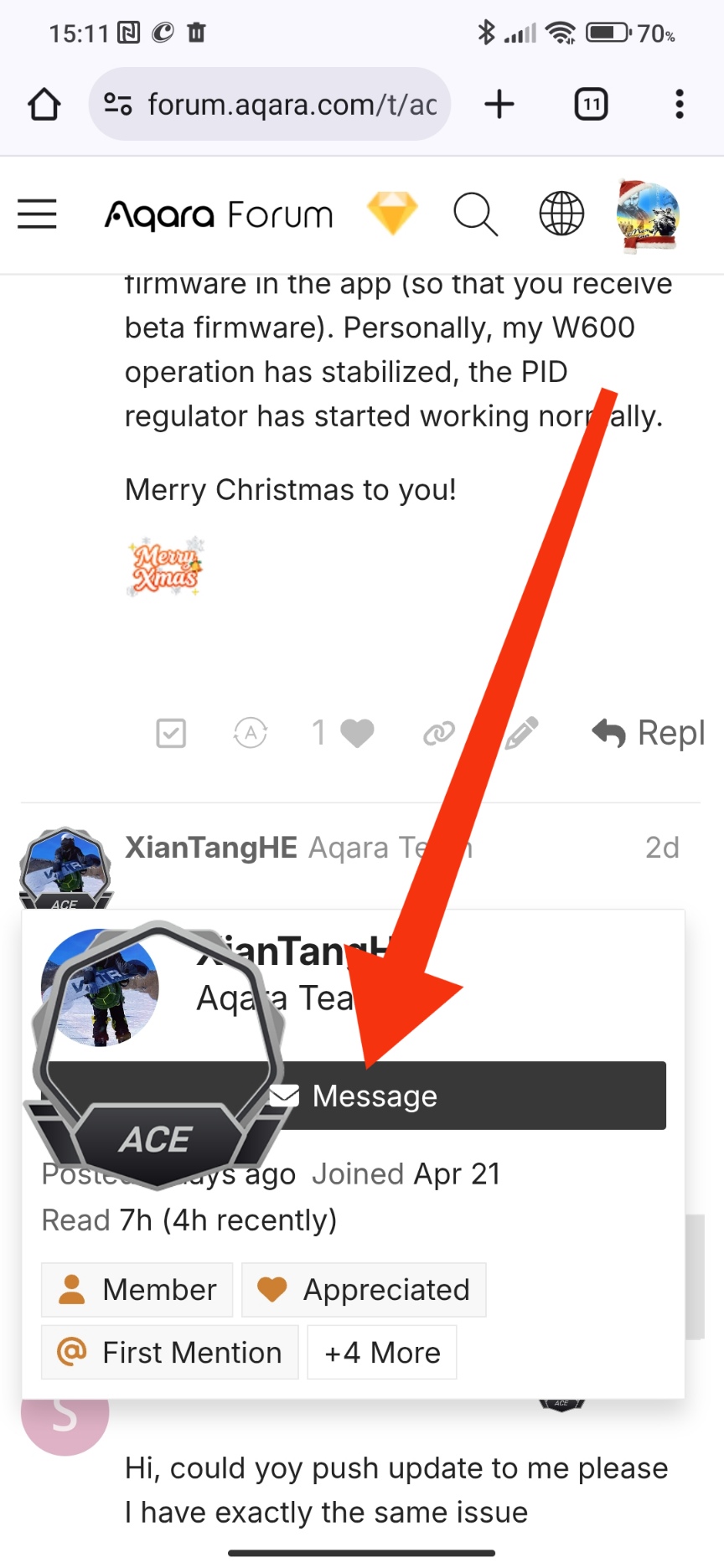The width and height of the screenshot is (724, 1568).
Task: Copy the link to this post
Action: pyautogui.click(x=438, y=734)
